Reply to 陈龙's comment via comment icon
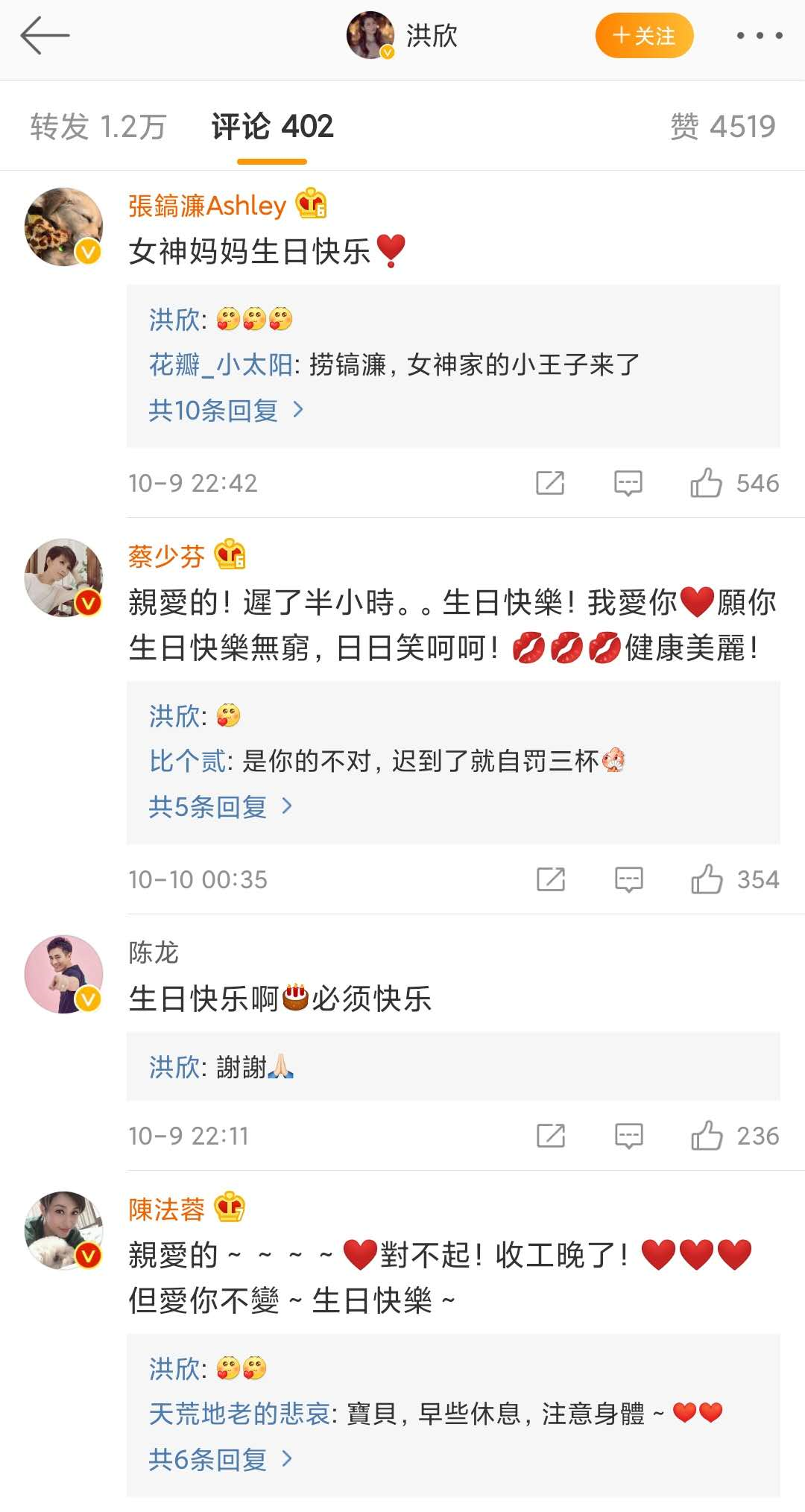 pyautogui.click(x=628, y=1136)
